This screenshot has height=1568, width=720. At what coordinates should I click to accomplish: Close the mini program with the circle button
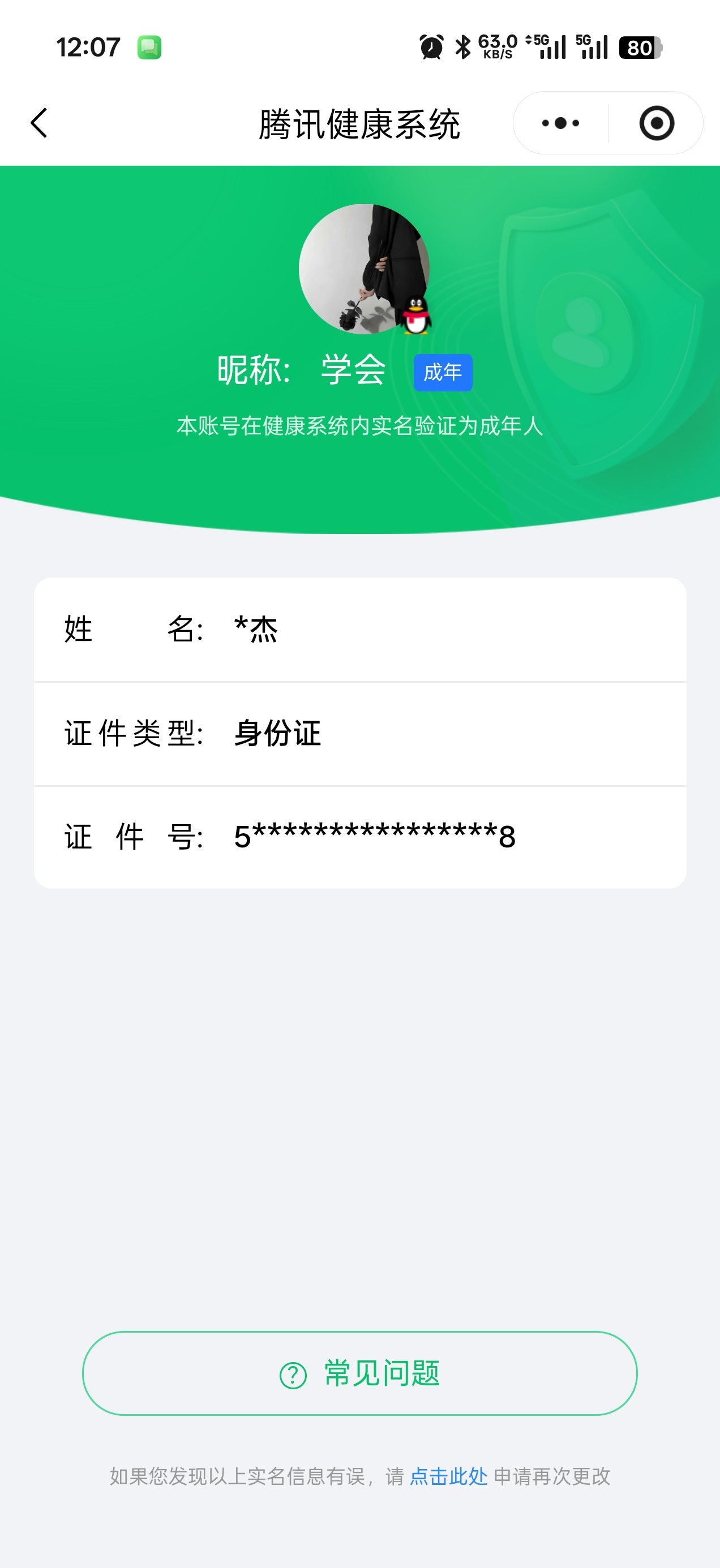tap(657, 123)
